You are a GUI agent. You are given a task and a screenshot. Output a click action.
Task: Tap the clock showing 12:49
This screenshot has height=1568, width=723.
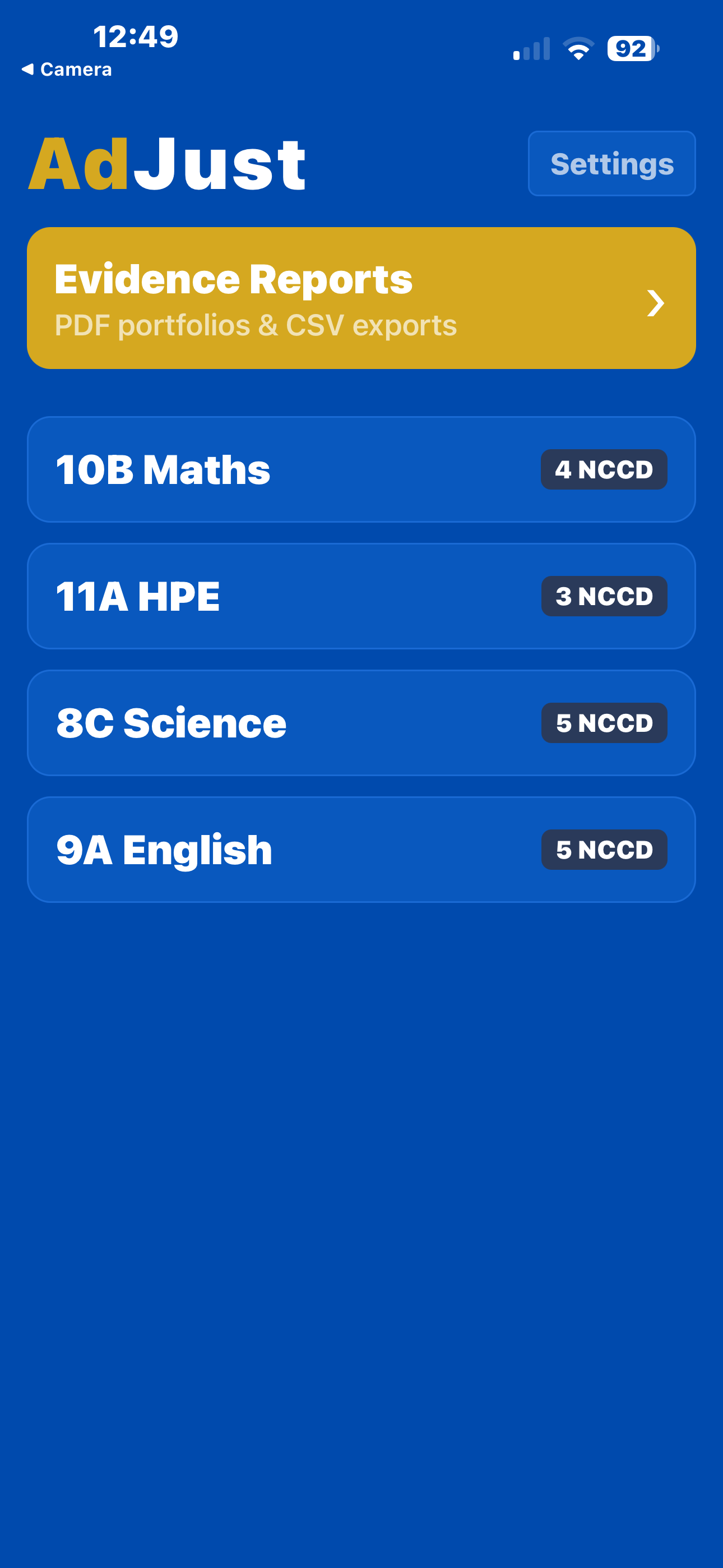[135, 36]
